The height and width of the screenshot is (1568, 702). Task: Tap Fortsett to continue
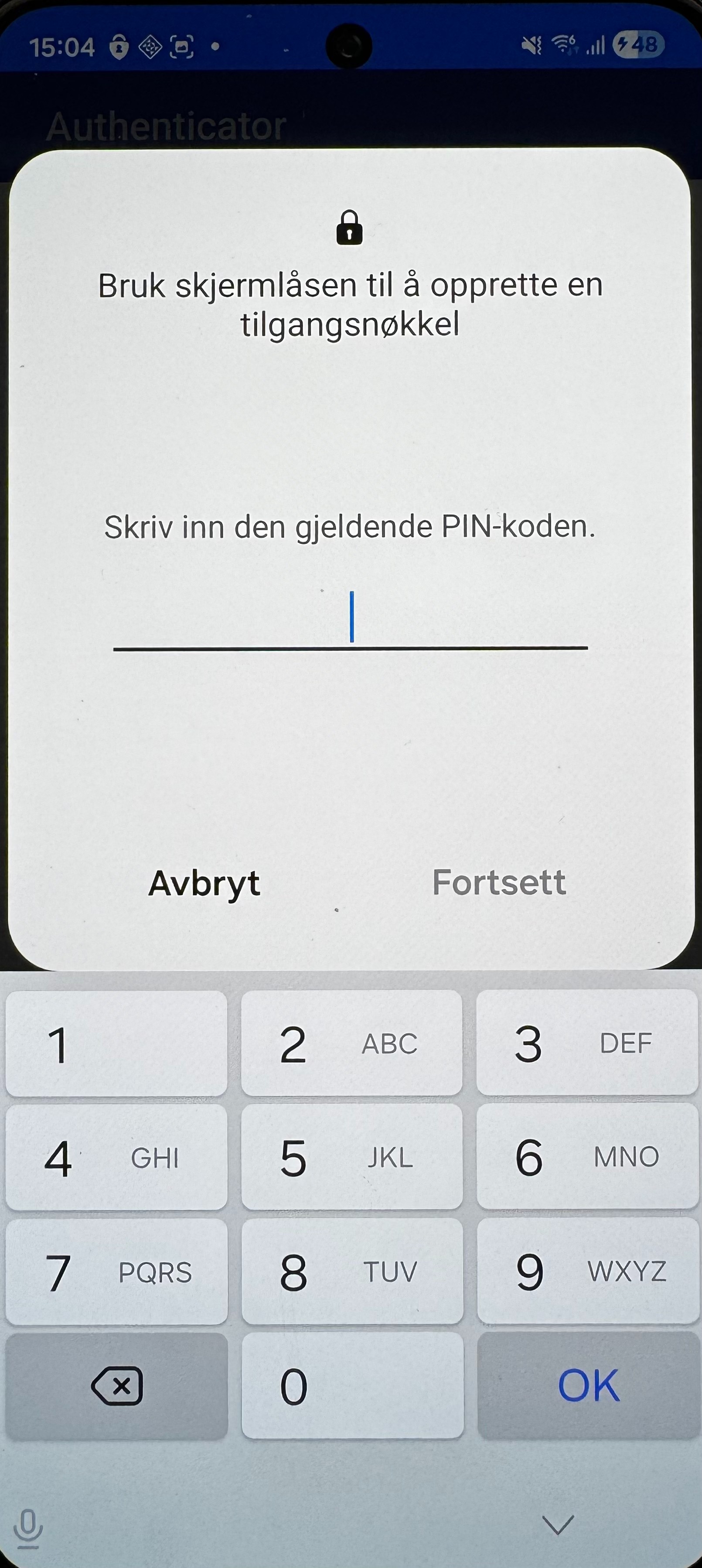click(499, 883)
